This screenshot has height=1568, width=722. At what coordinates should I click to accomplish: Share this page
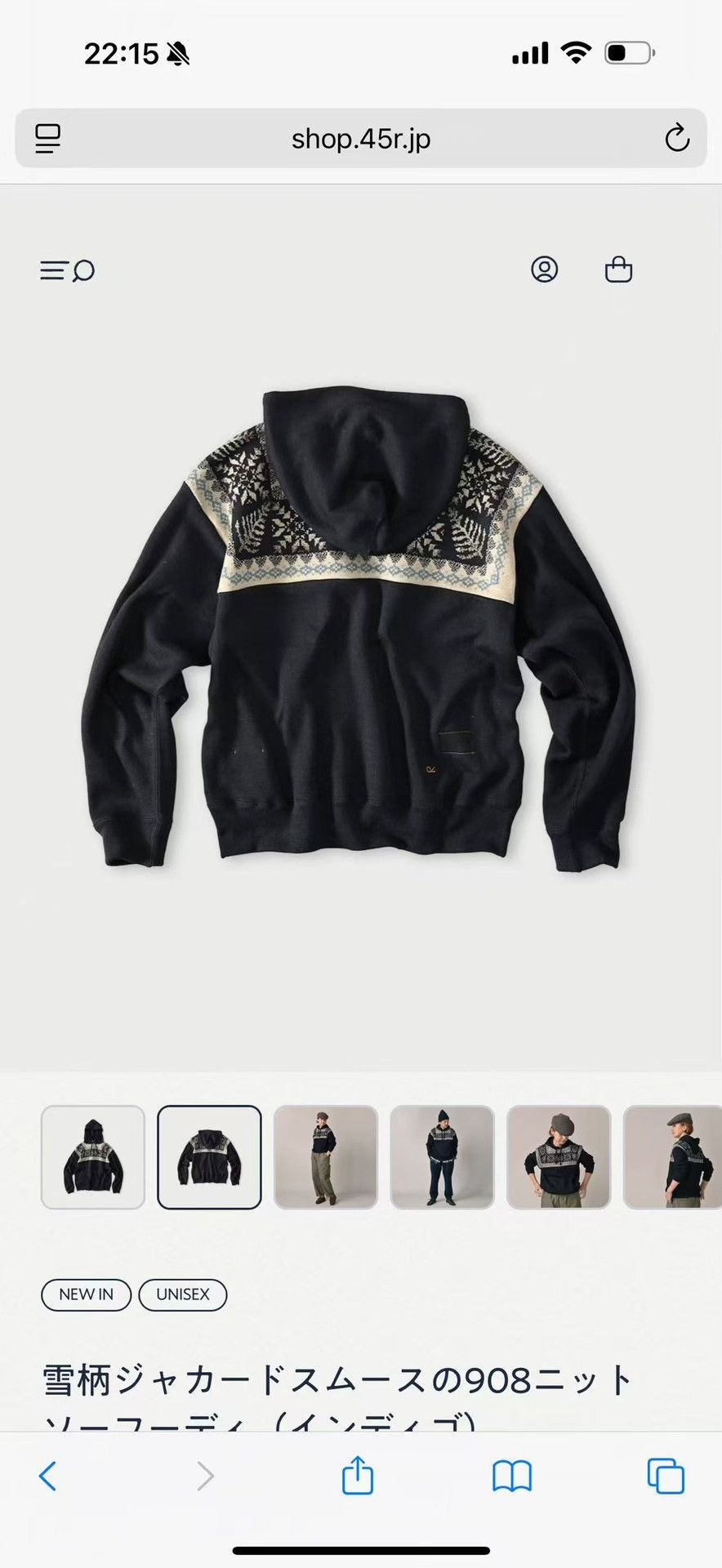point(358,1475)
